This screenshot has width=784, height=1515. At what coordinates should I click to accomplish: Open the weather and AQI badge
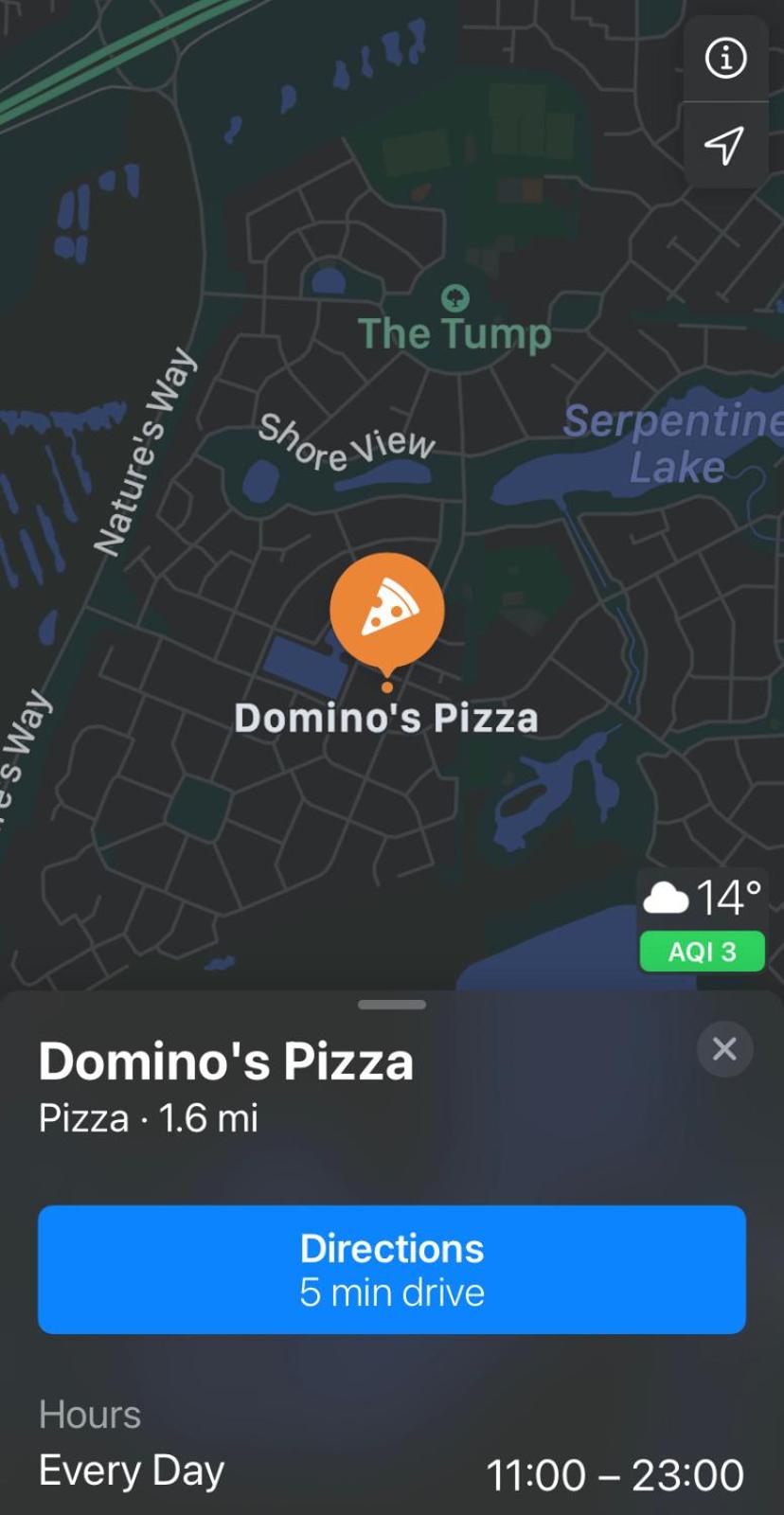click(x=703, y=922)
